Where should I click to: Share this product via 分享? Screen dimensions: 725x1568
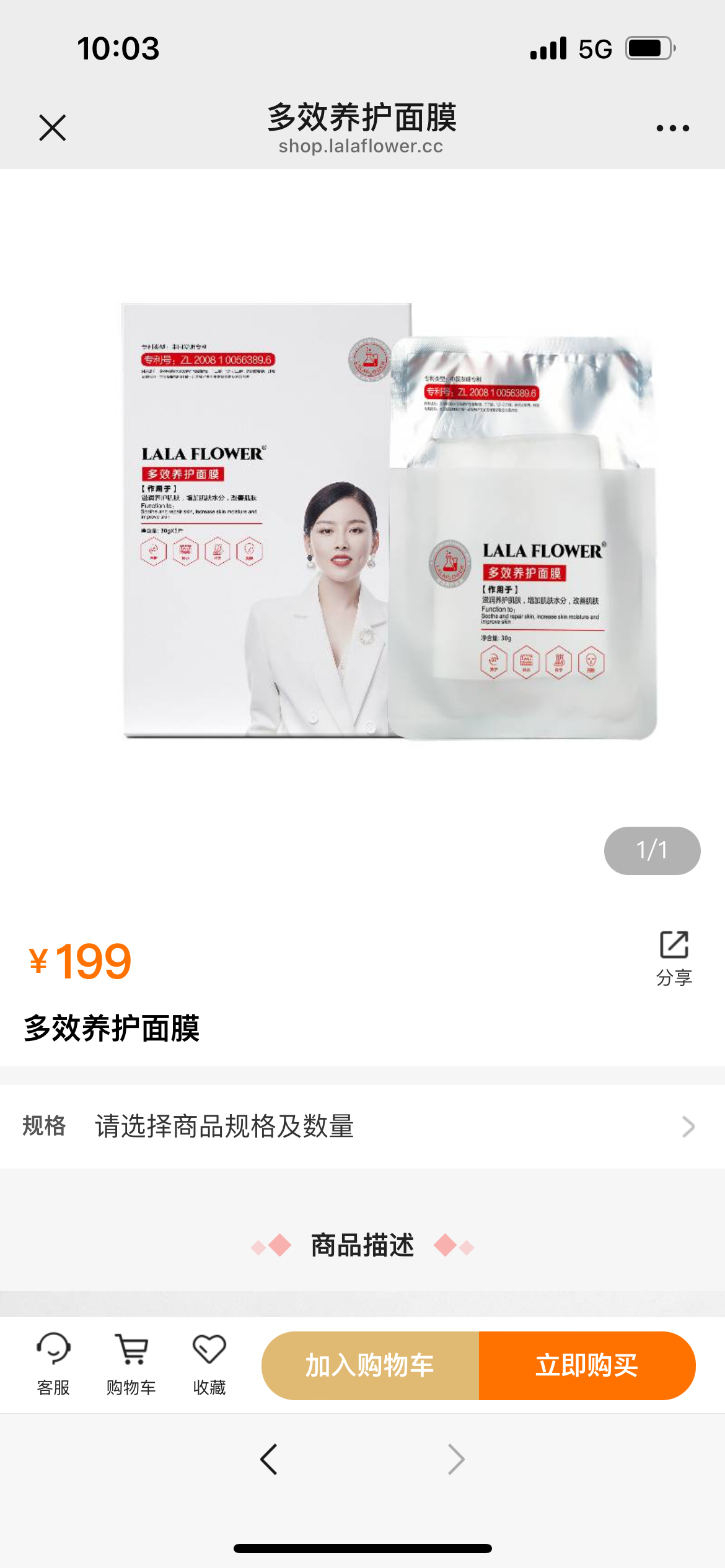674,958
